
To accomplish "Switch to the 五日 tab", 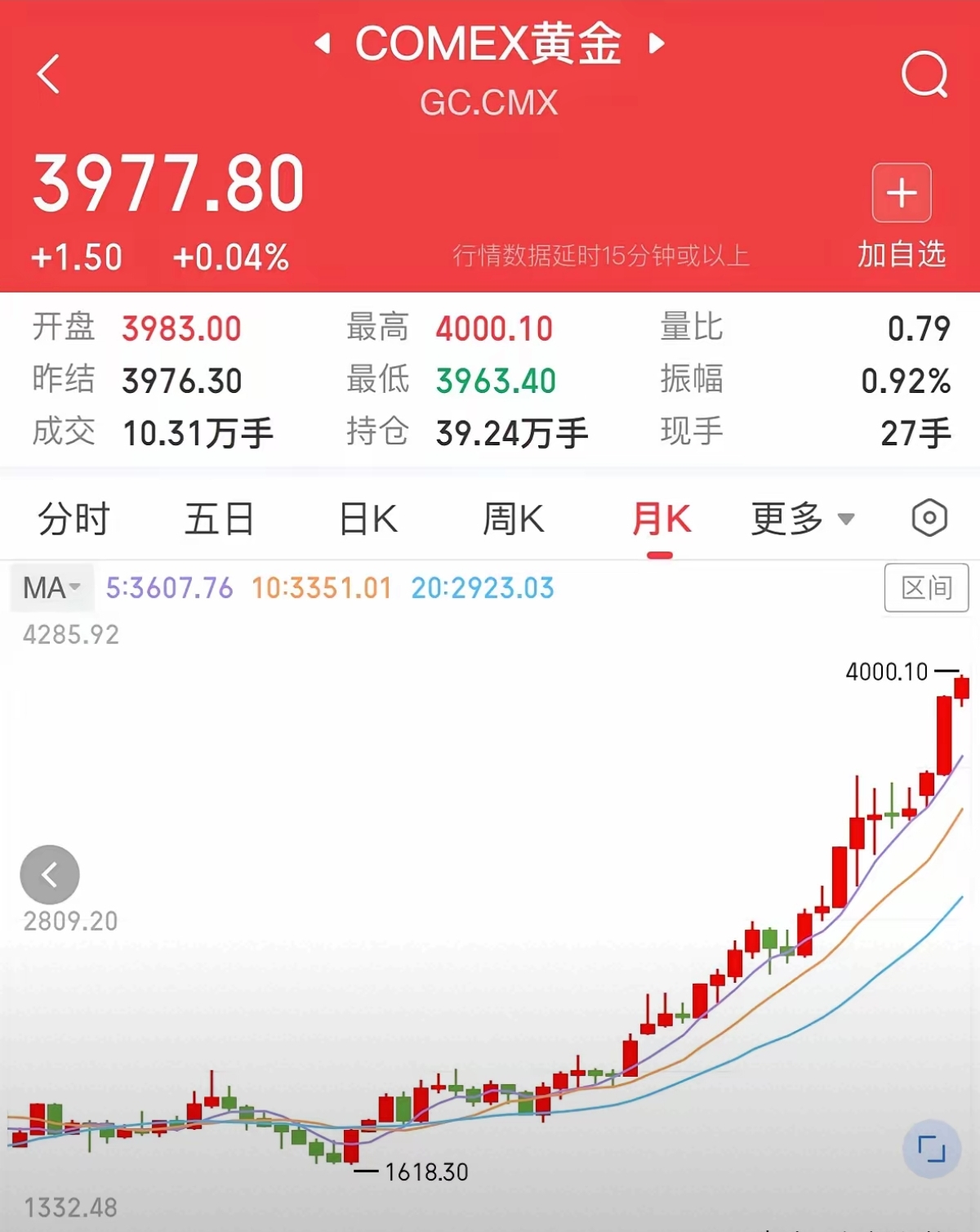I will (x=219, y=518).
